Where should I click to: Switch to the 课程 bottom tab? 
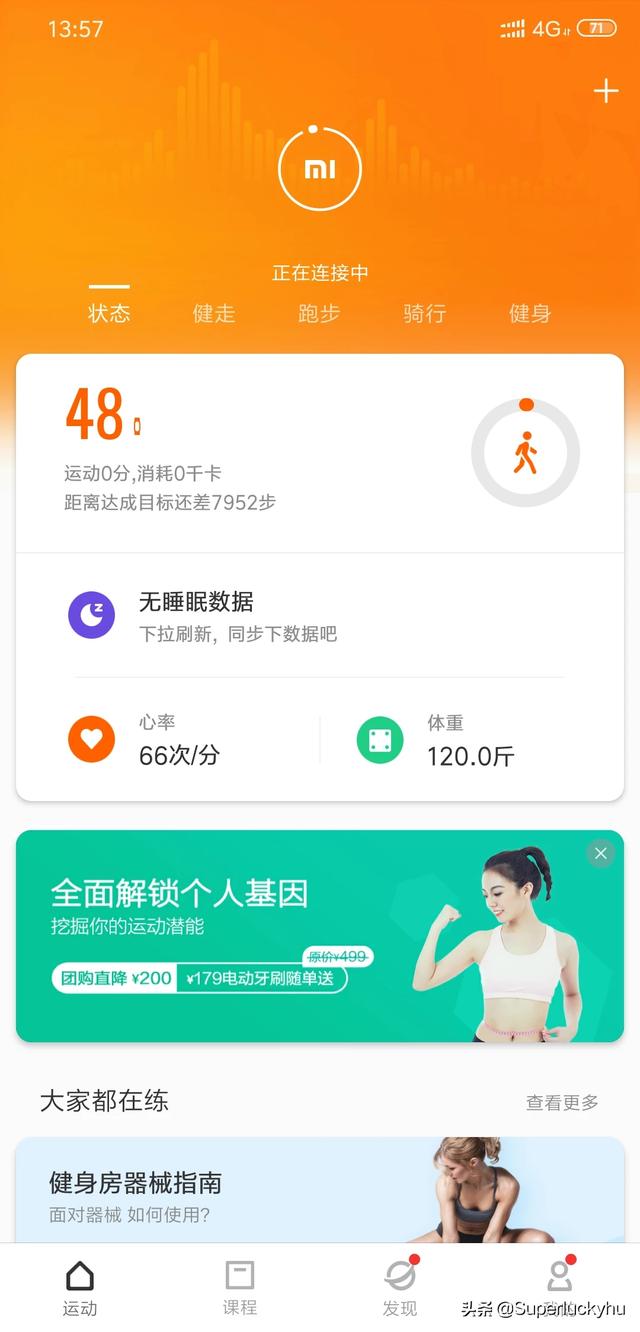(x=240, y=1288)
